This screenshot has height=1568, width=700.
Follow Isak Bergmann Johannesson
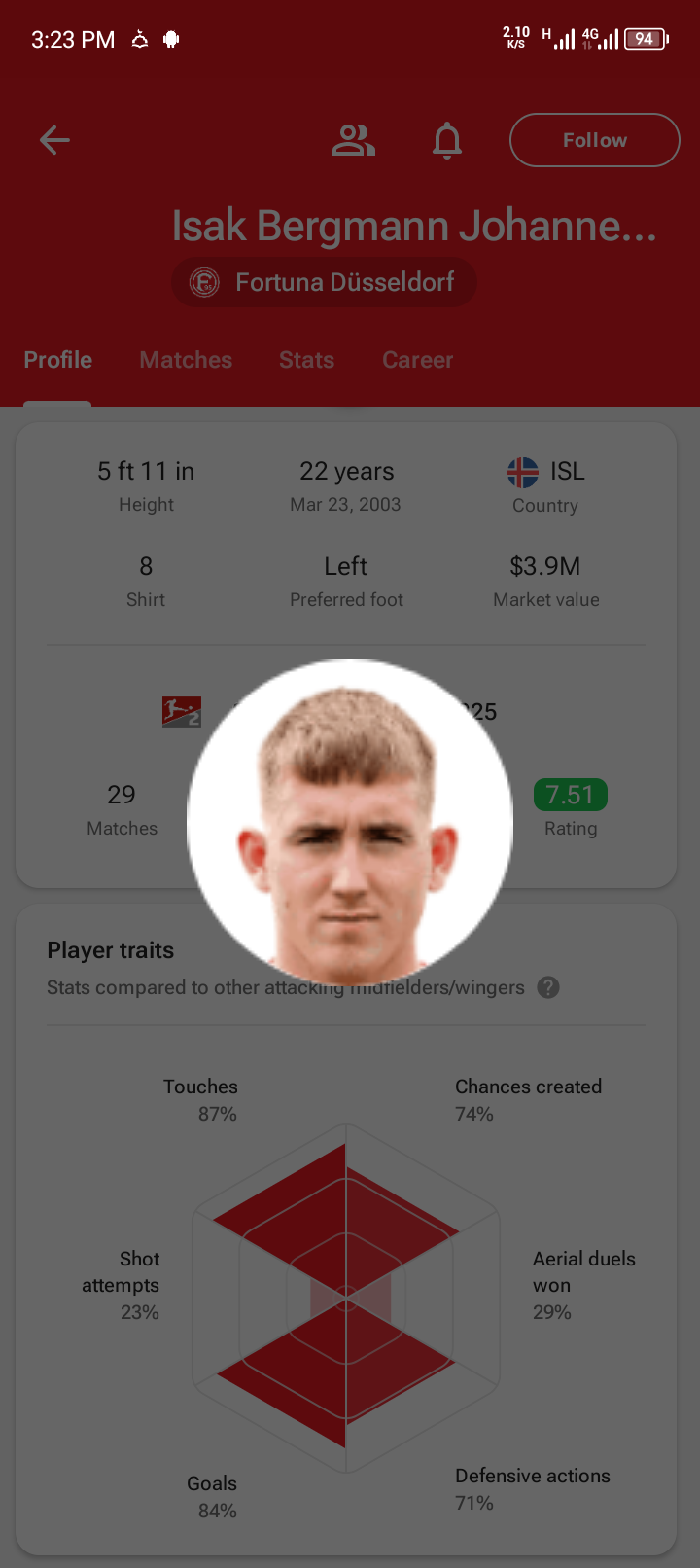[x=594, y=140]
